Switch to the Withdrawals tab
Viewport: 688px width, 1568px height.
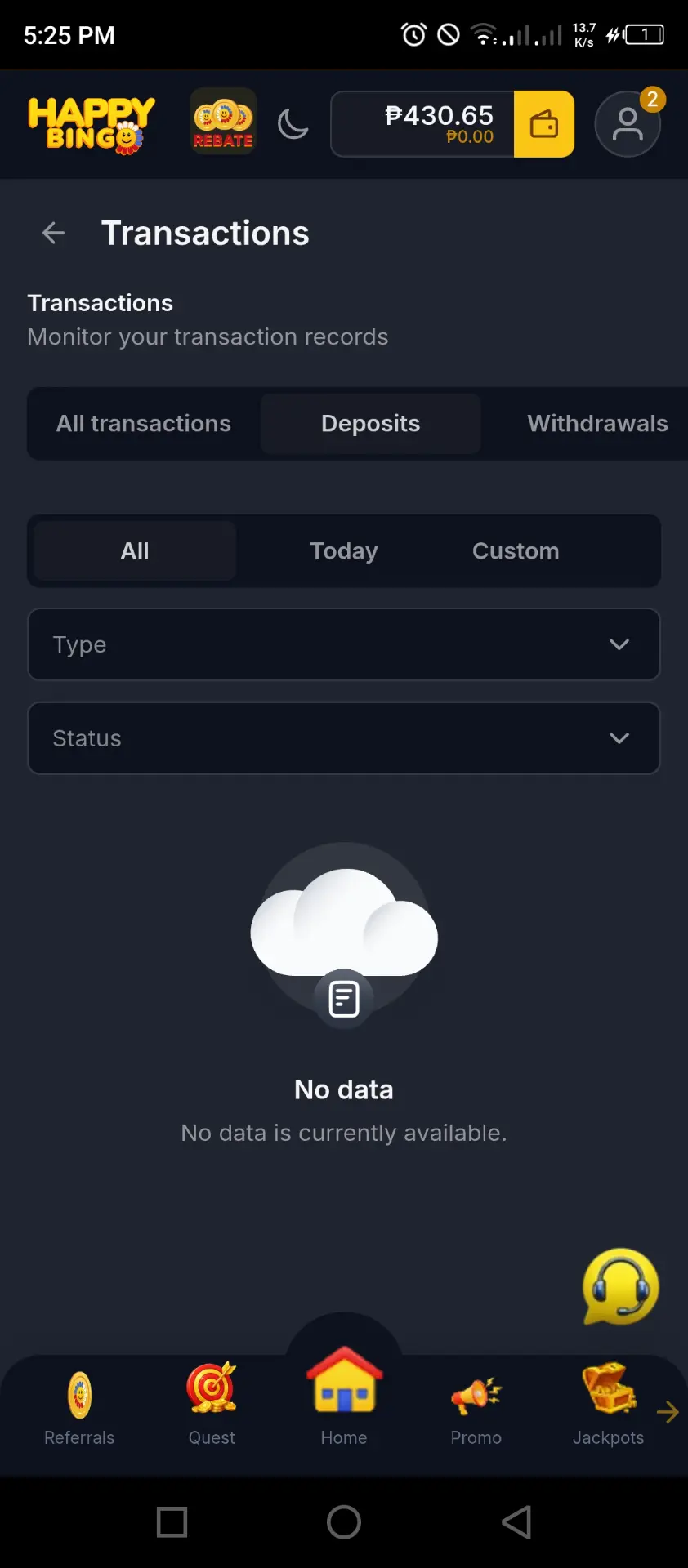597,423
